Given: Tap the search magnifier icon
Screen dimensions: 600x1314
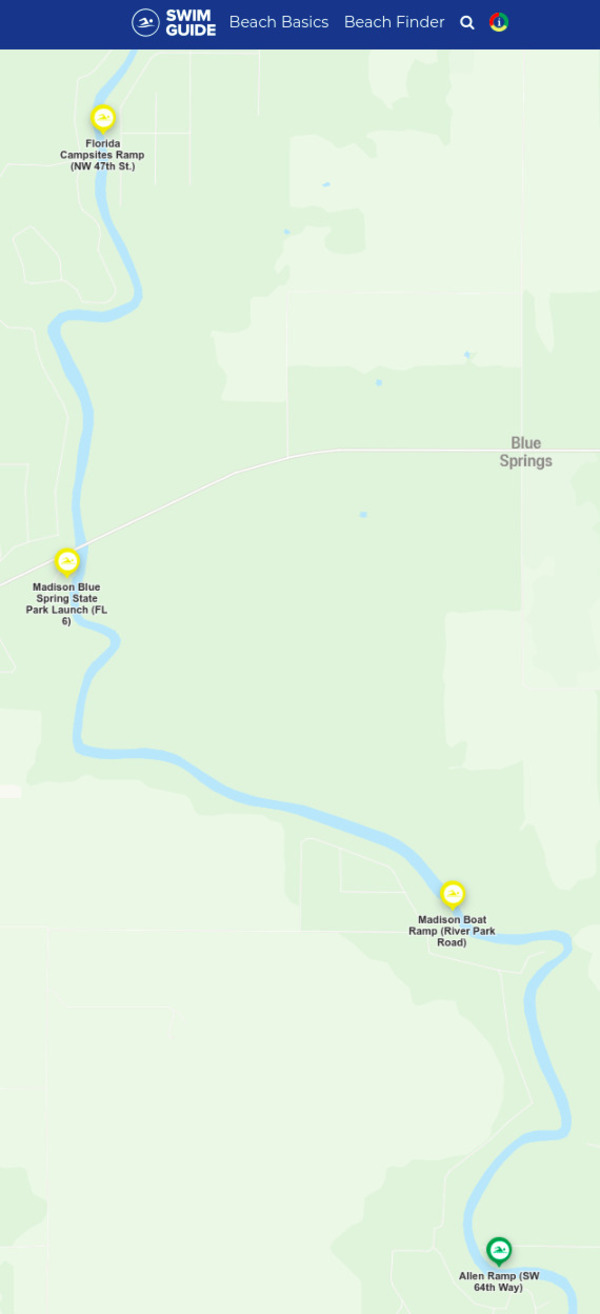Looking at the screenshot, I should pos(467,23).
